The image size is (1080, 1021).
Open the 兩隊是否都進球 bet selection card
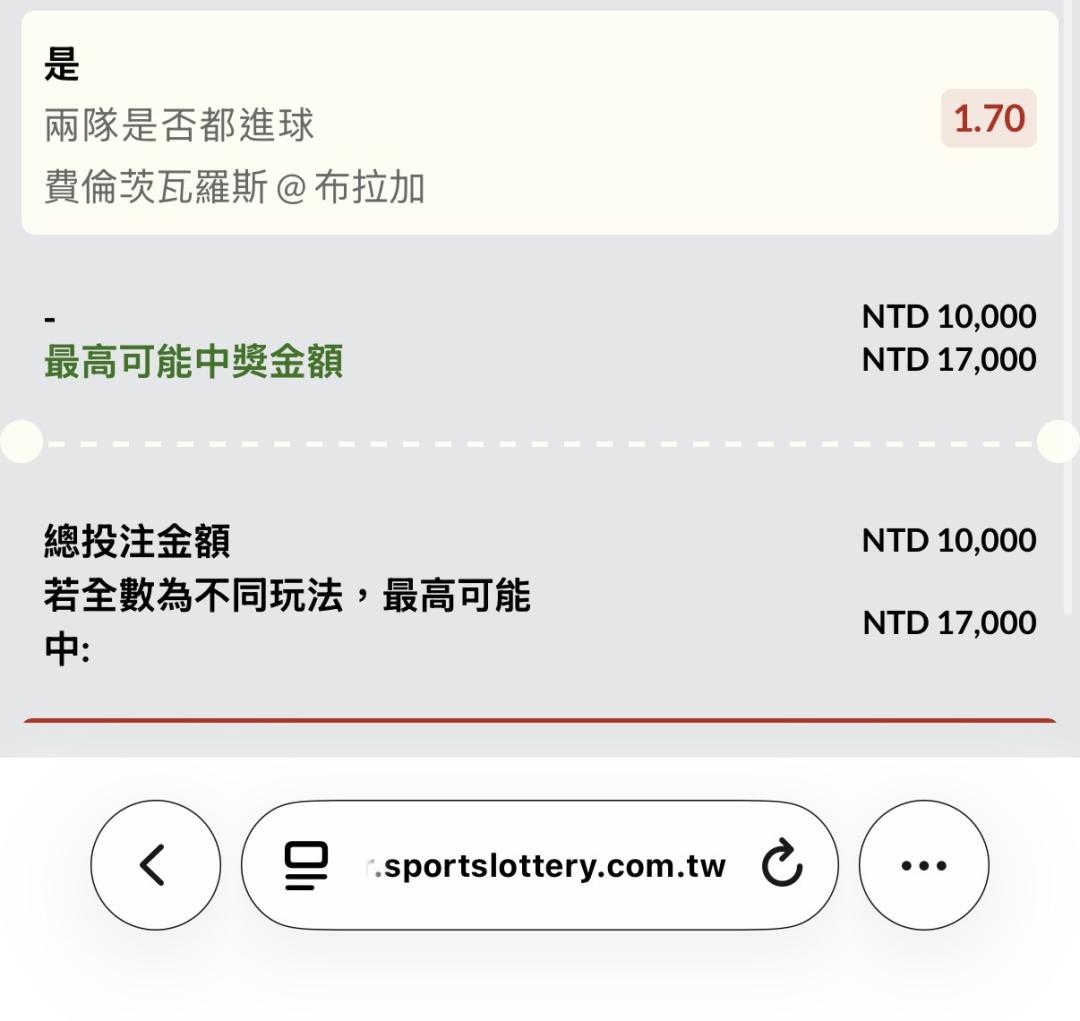pos(540,123)
